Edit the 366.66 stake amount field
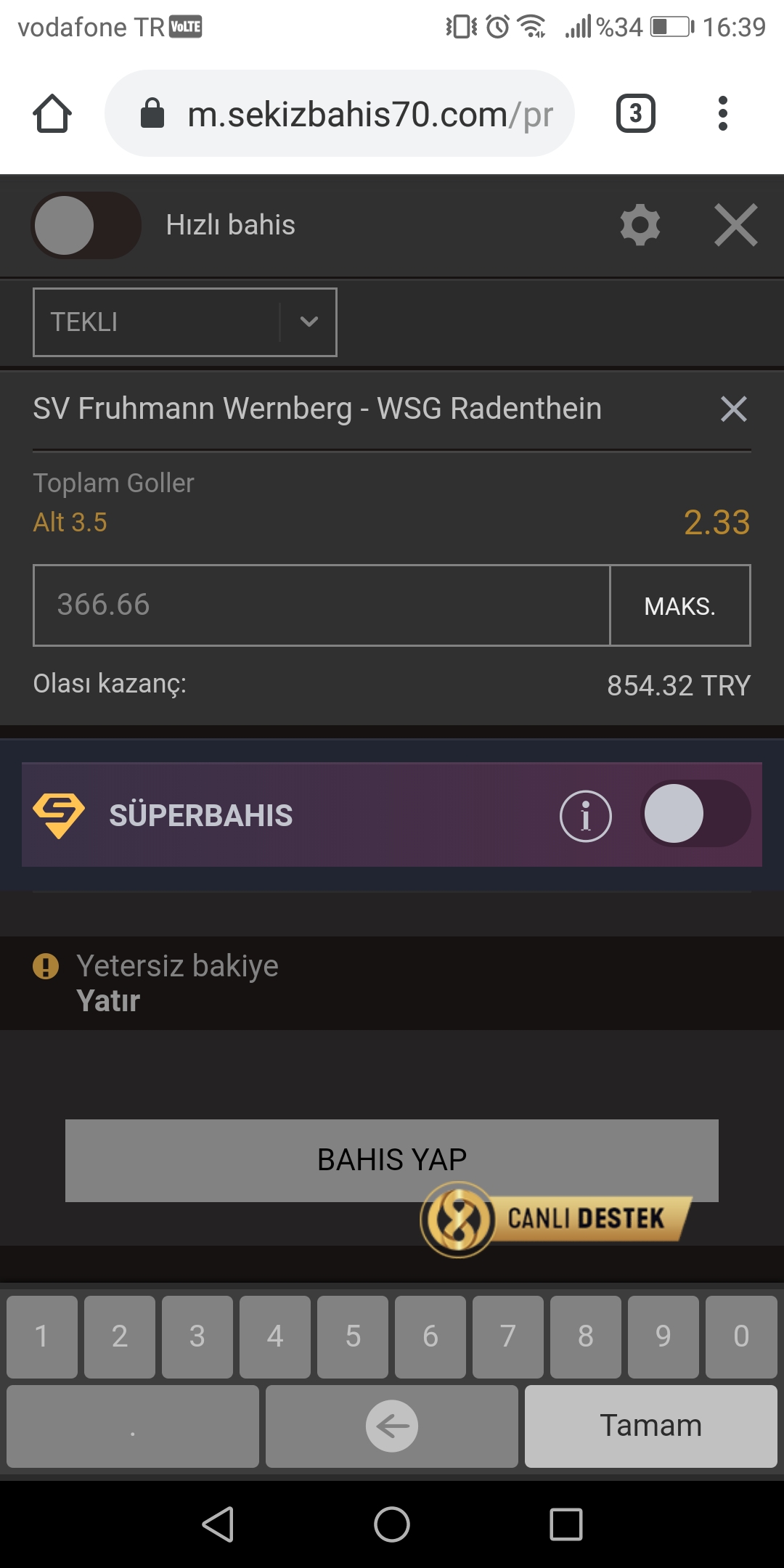Image resolution: width=784 pixels, height=1568 pixels. pos(322,605)
